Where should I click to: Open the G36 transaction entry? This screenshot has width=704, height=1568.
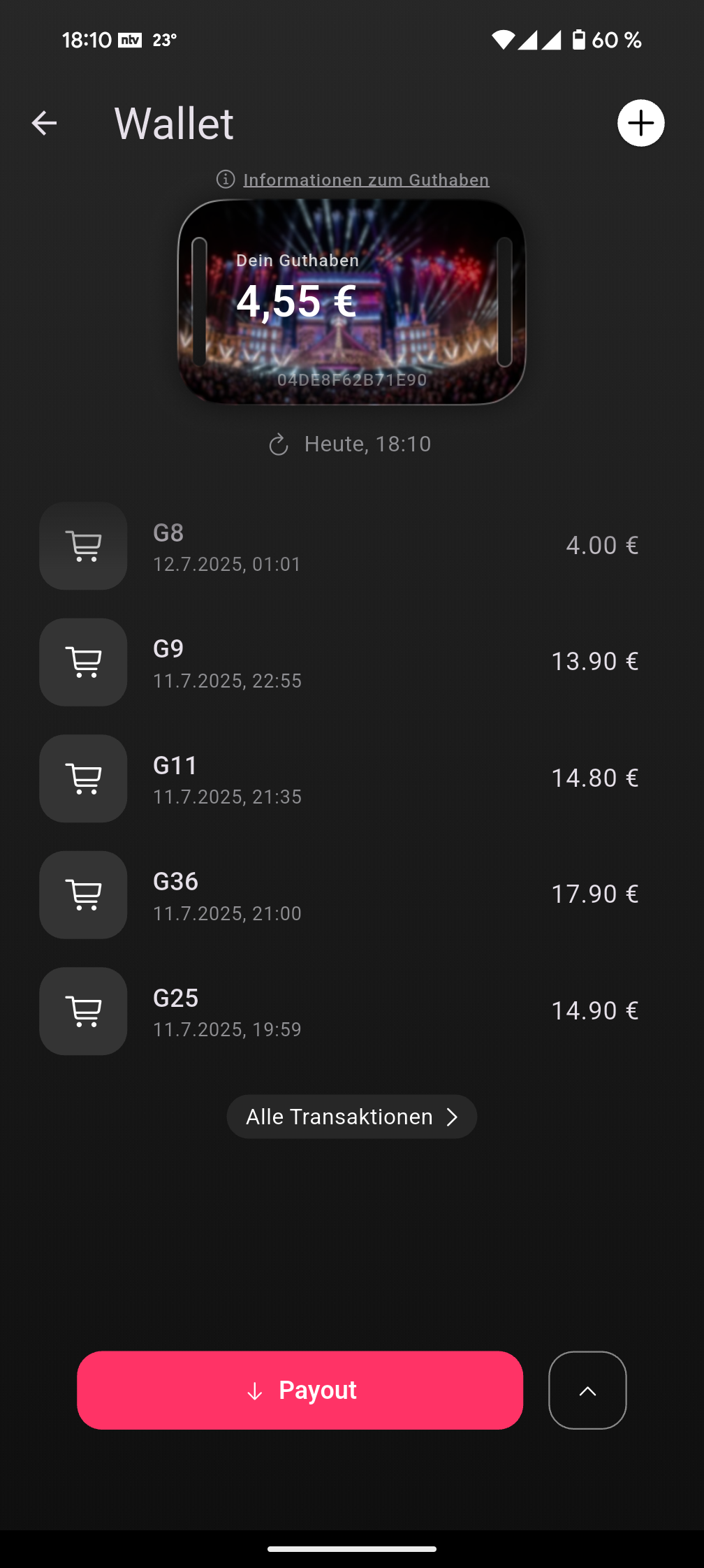click(x=339, y=895)
